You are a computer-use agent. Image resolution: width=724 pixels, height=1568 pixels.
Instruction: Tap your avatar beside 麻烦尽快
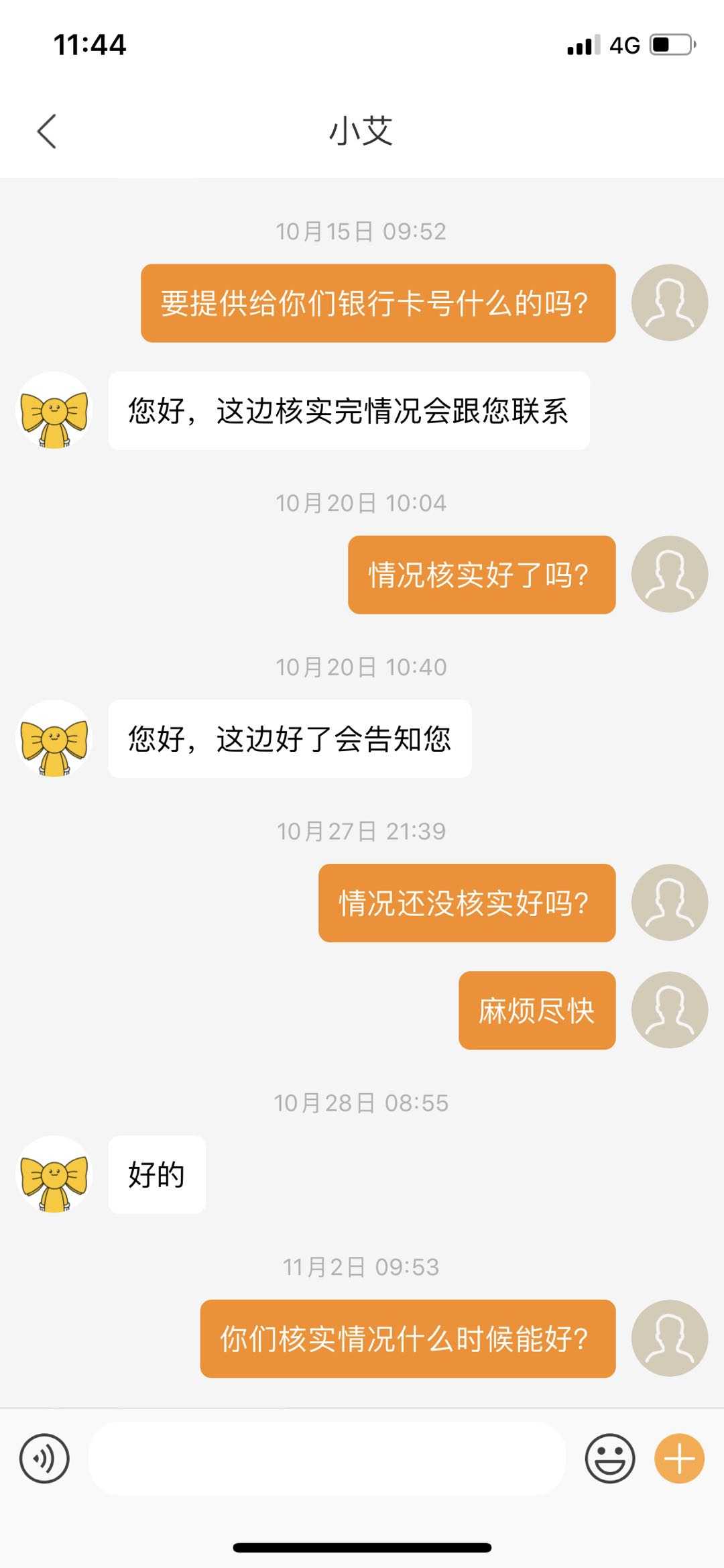(x=669, y=1010)
